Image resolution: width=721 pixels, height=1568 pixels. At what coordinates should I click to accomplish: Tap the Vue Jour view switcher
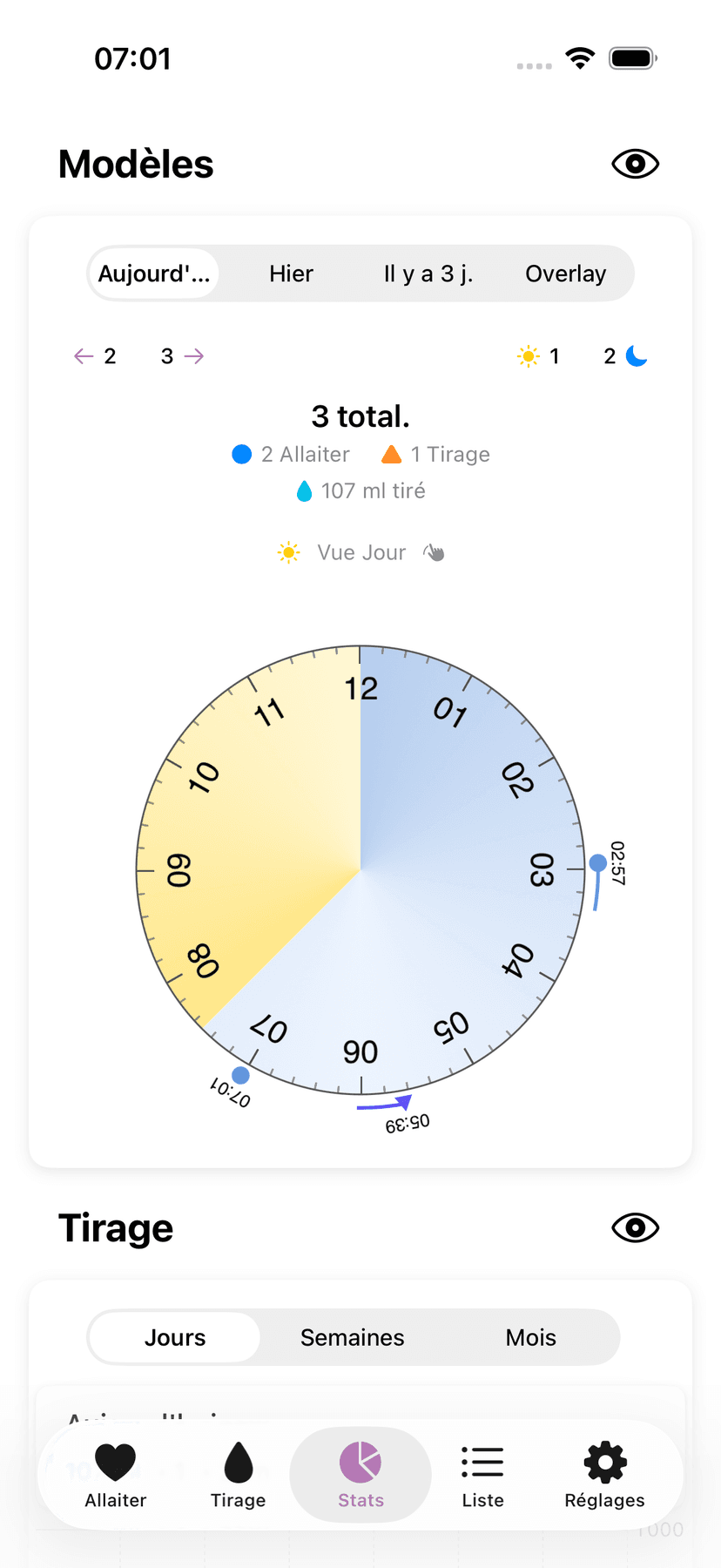360,552
